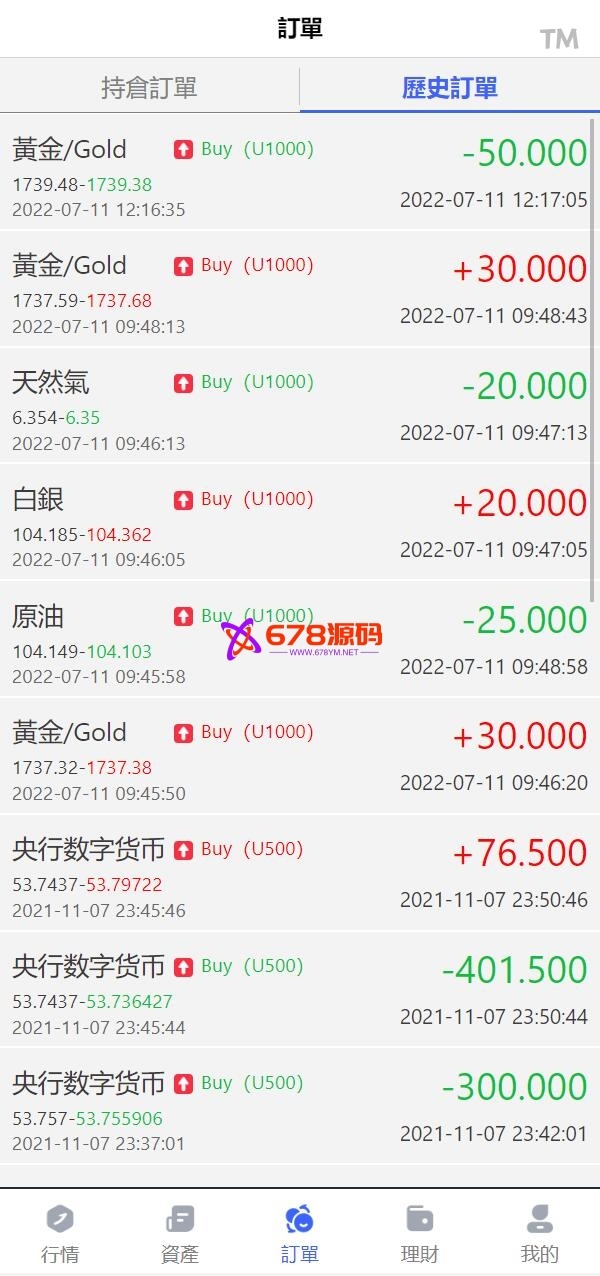Open the 央行数字货币 order with +76.500
The width and height of the screenshot is (600, 1276).
coord(300,874)
